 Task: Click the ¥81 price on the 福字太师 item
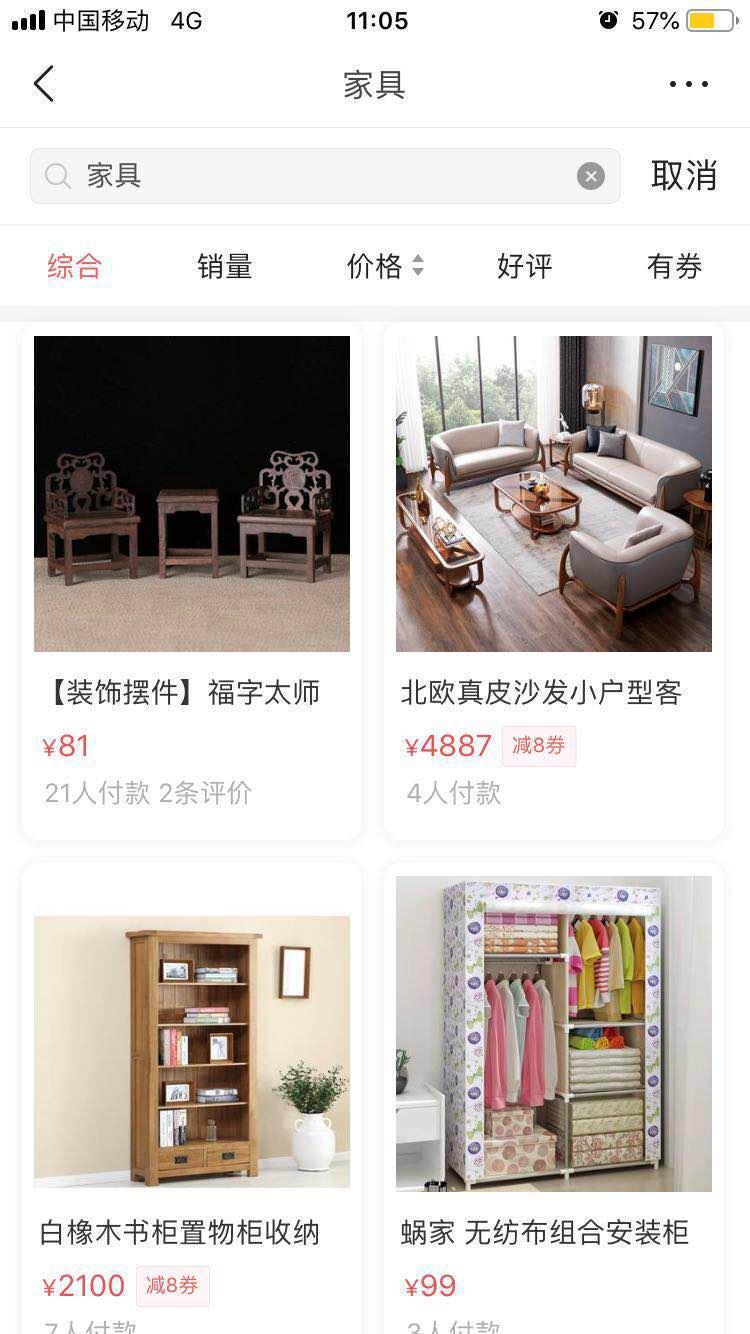[66, 746]
